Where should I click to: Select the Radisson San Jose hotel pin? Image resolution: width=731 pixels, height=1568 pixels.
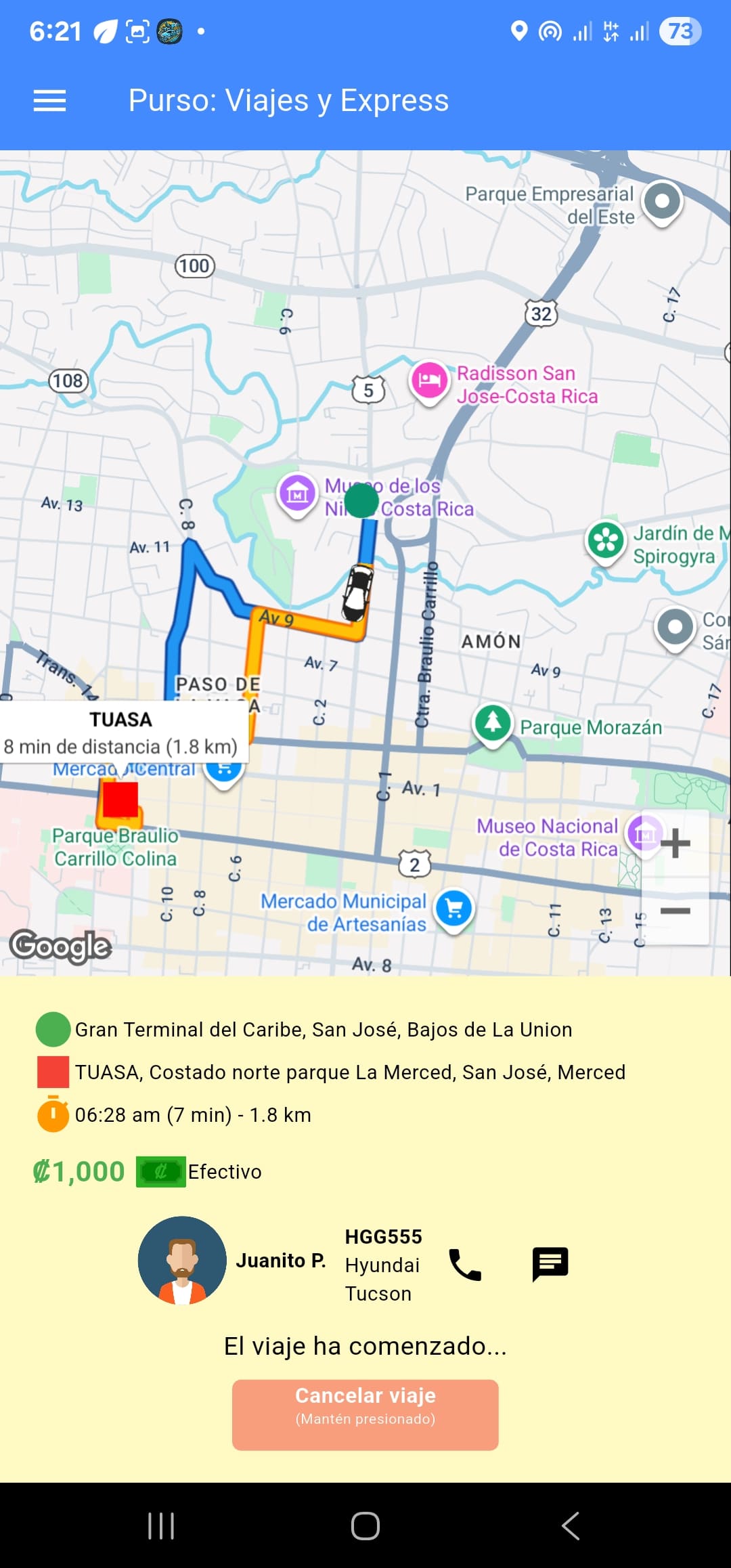pos(429,380)
